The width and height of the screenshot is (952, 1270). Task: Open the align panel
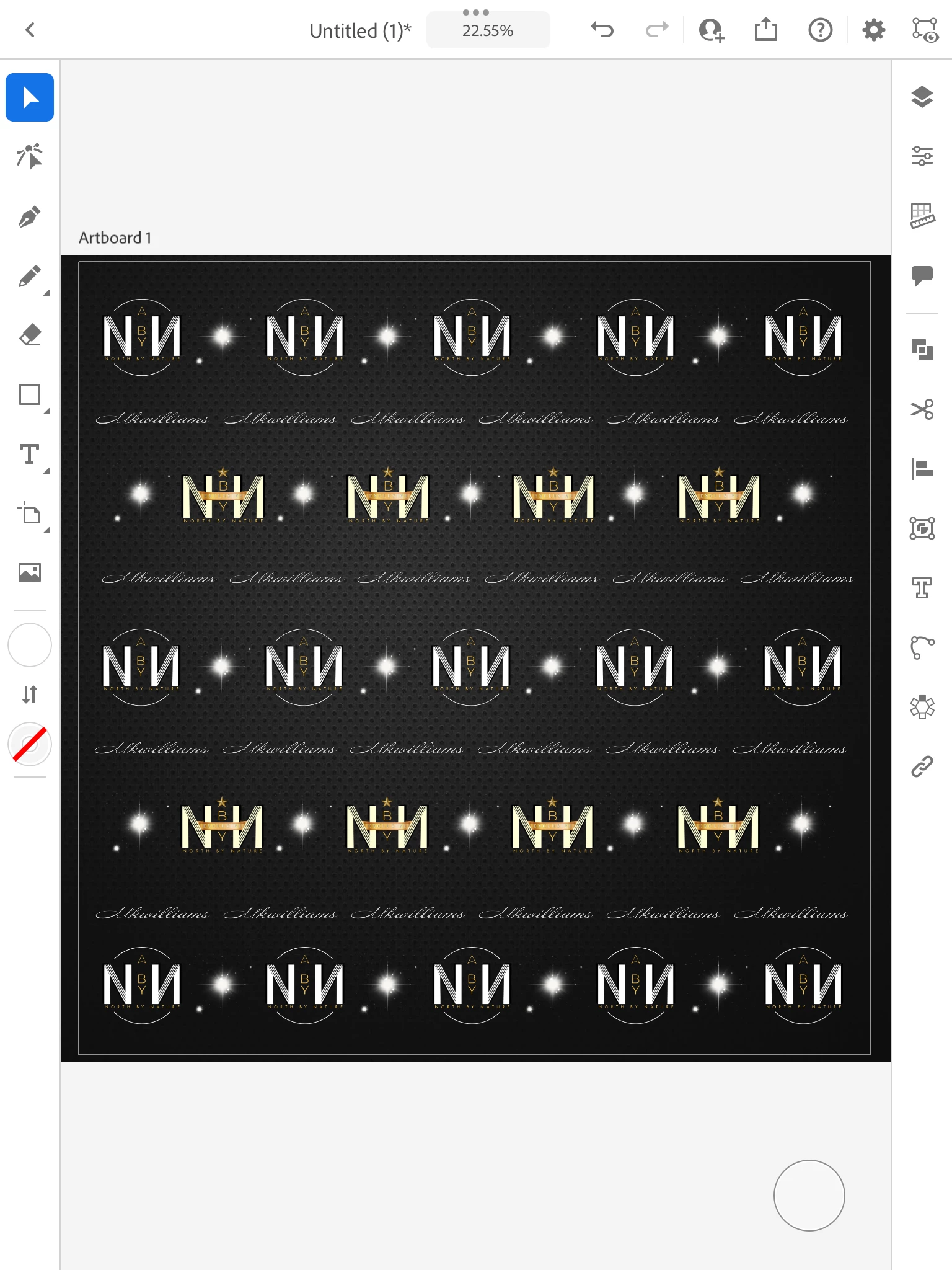pos(922,469)
